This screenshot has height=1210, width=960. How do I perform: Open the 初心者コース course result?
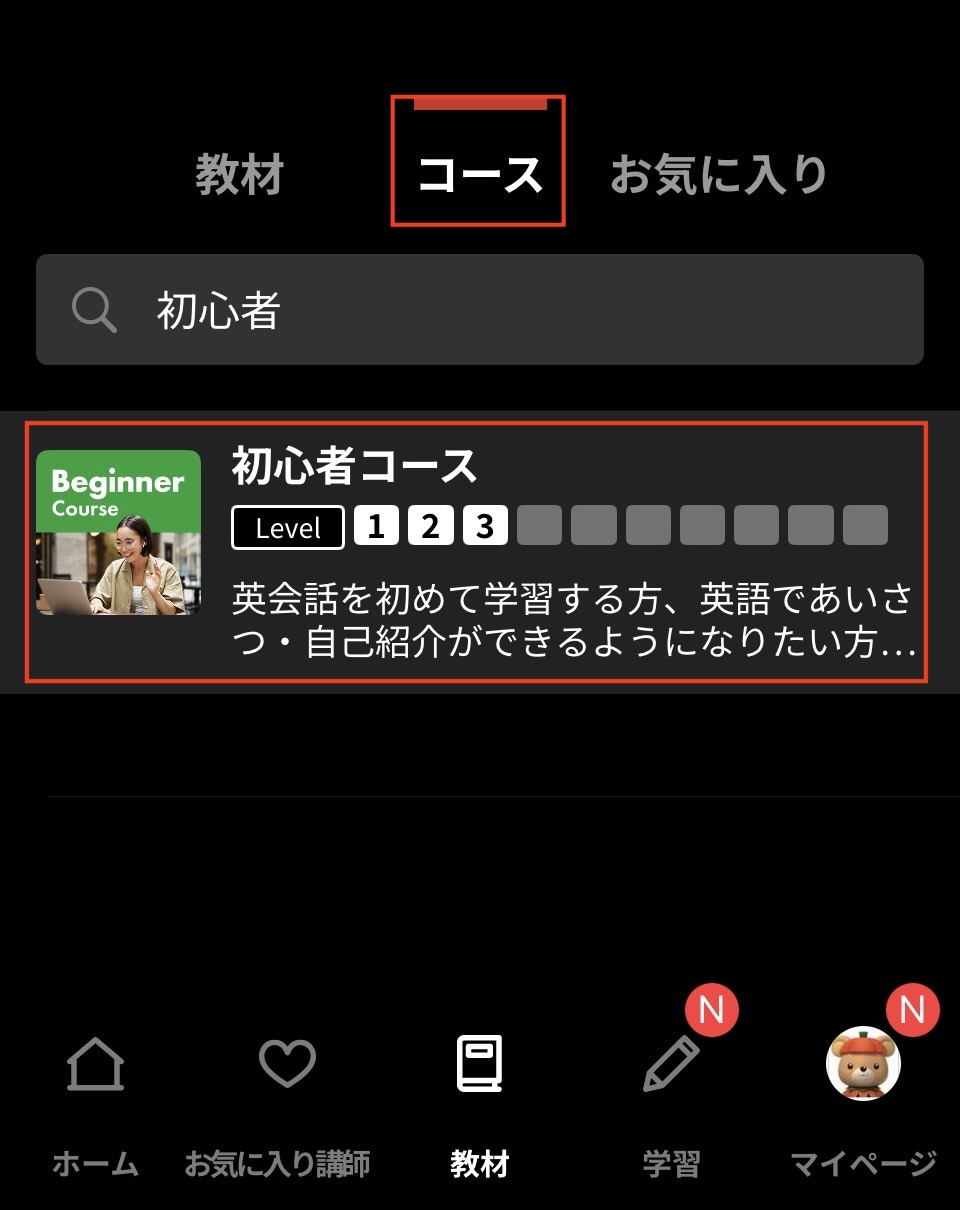point(478,552)
